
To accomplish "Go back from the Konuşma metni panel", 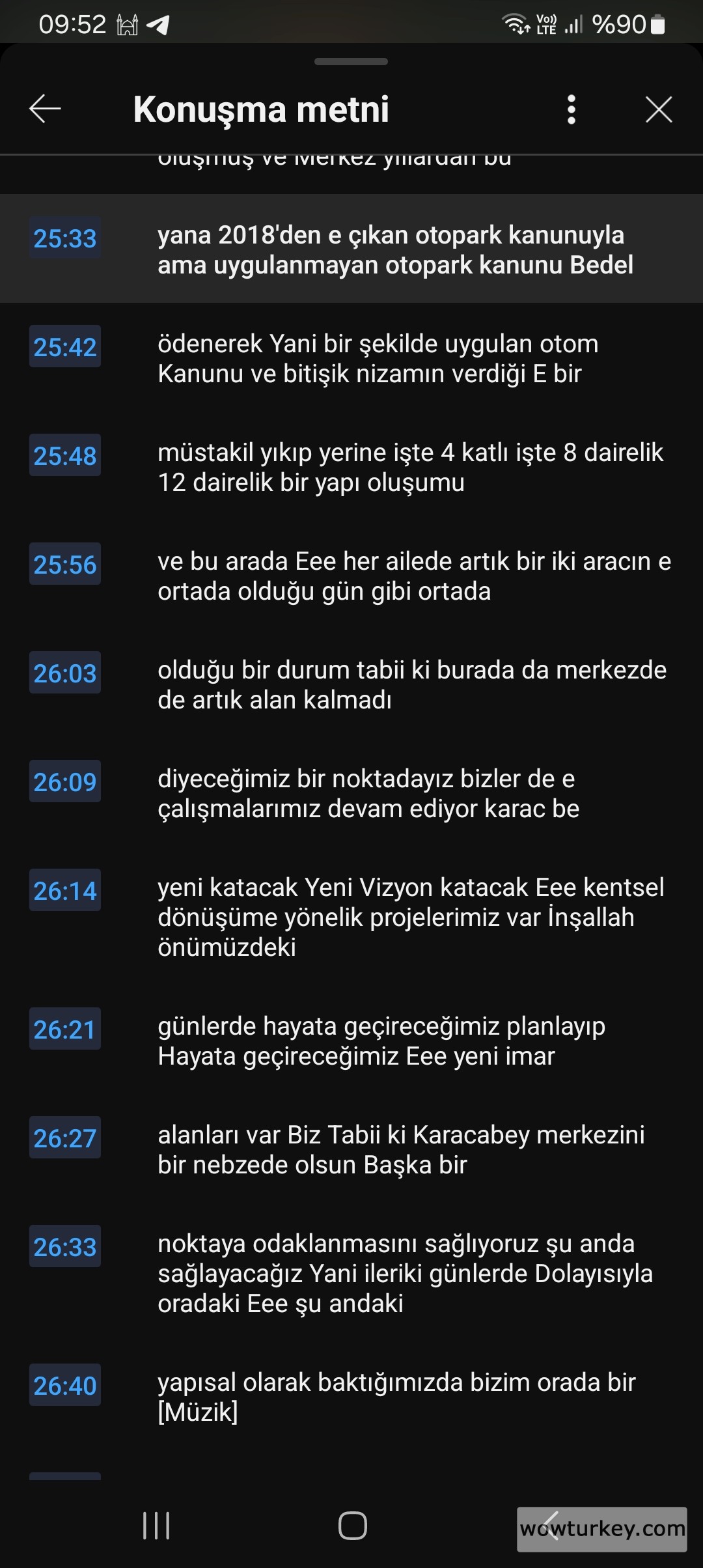I will click(x=45, y=109).
